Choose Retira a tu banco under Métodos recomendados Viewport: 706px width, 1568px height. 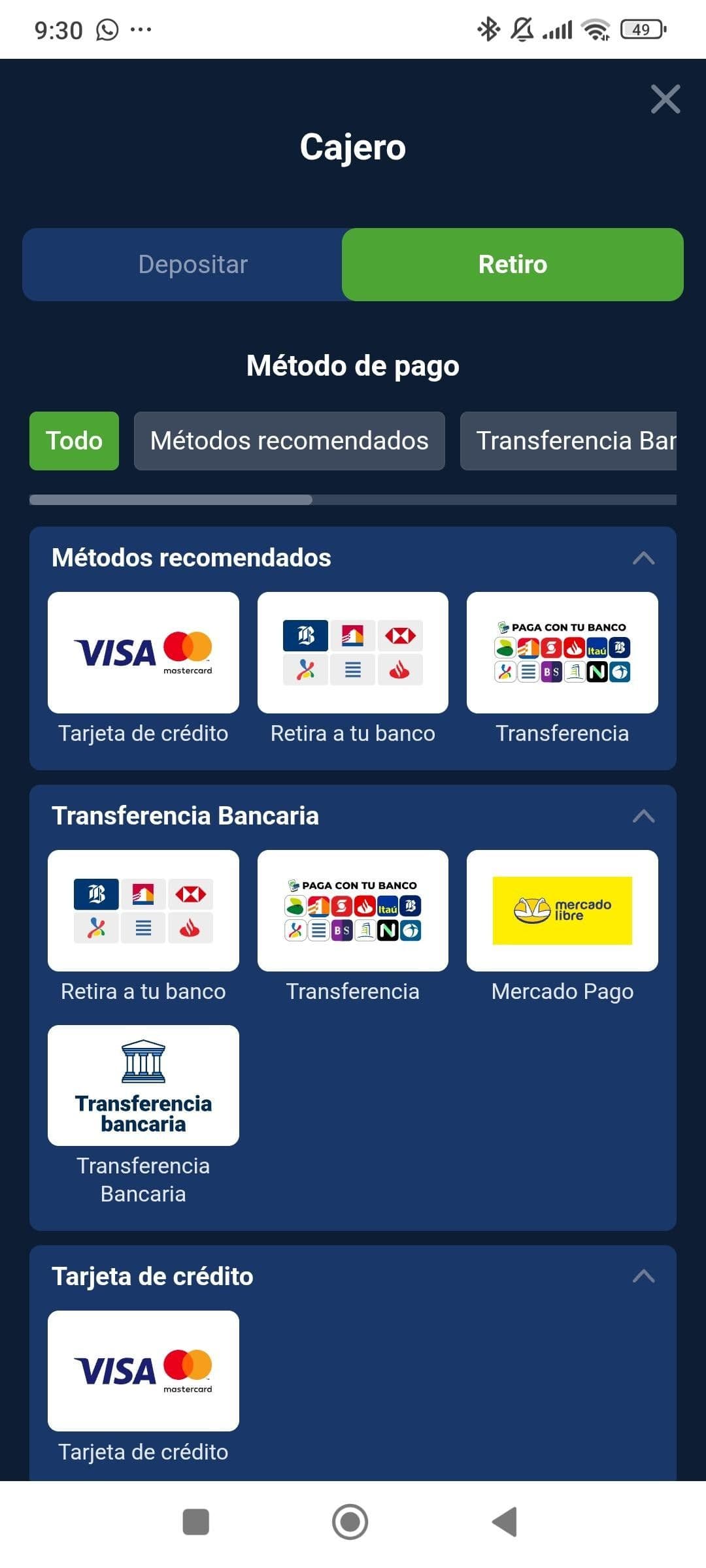click(x=352, y=651)
